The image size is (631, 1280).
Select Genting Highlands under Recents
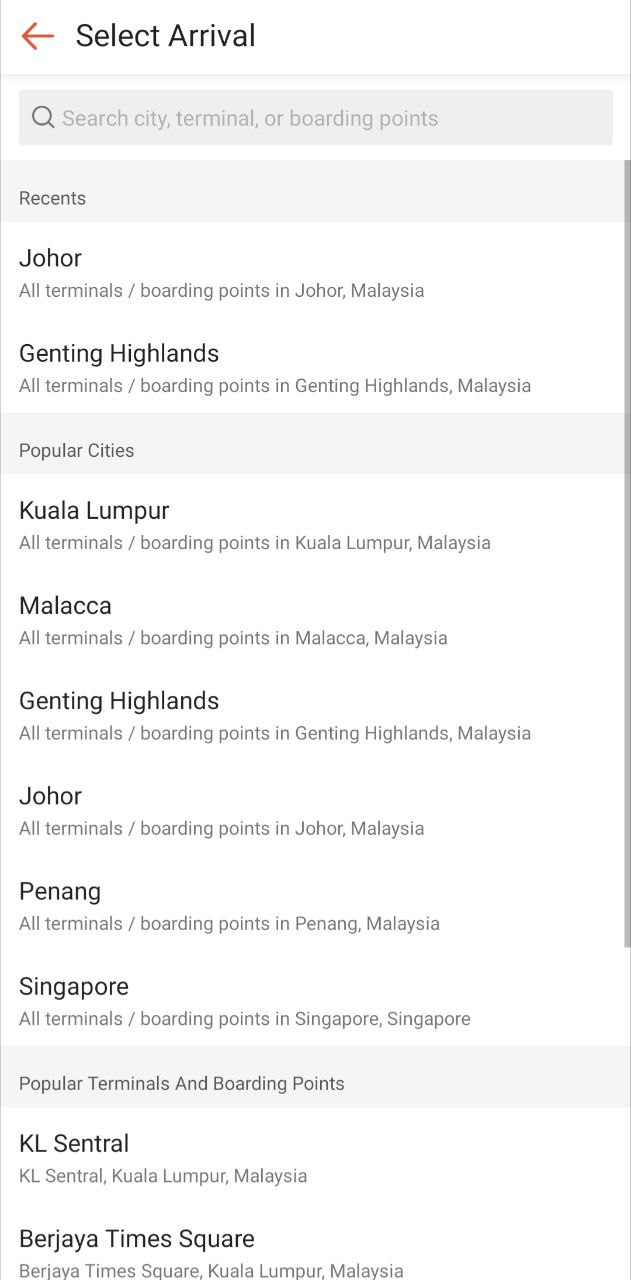[316, 366]
